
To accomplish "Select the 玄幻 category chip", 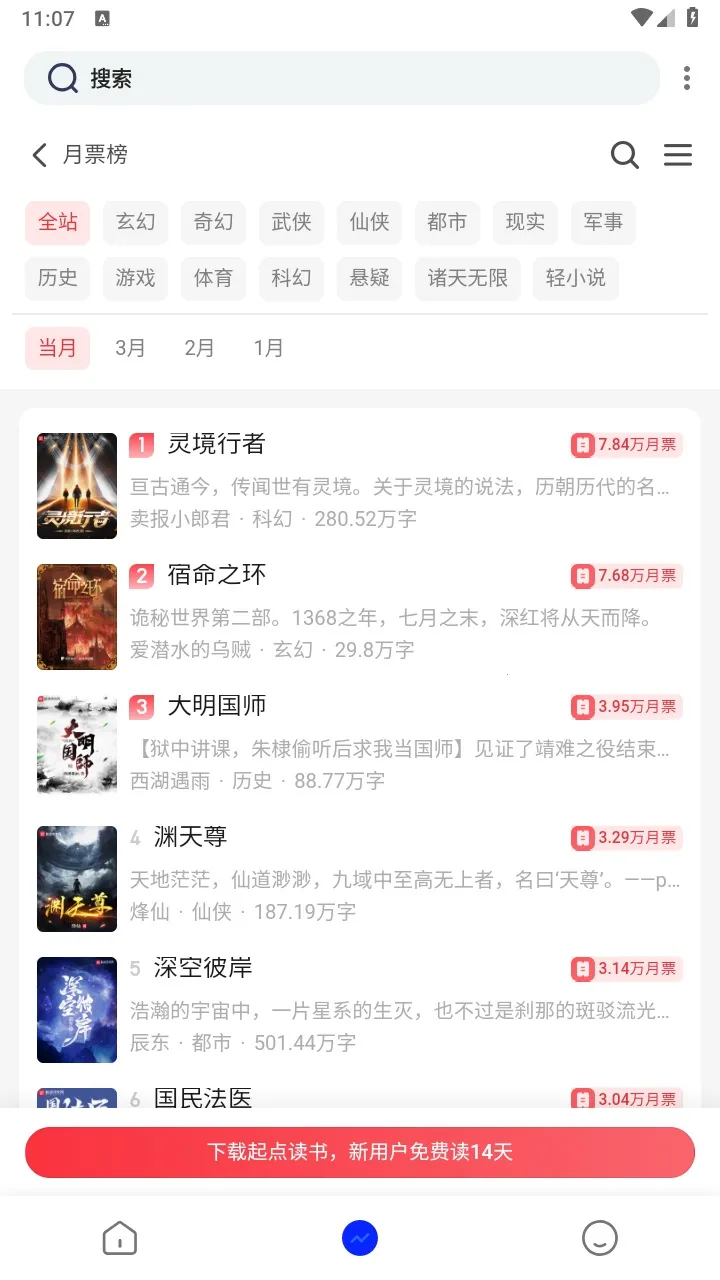I will point(136,222).
